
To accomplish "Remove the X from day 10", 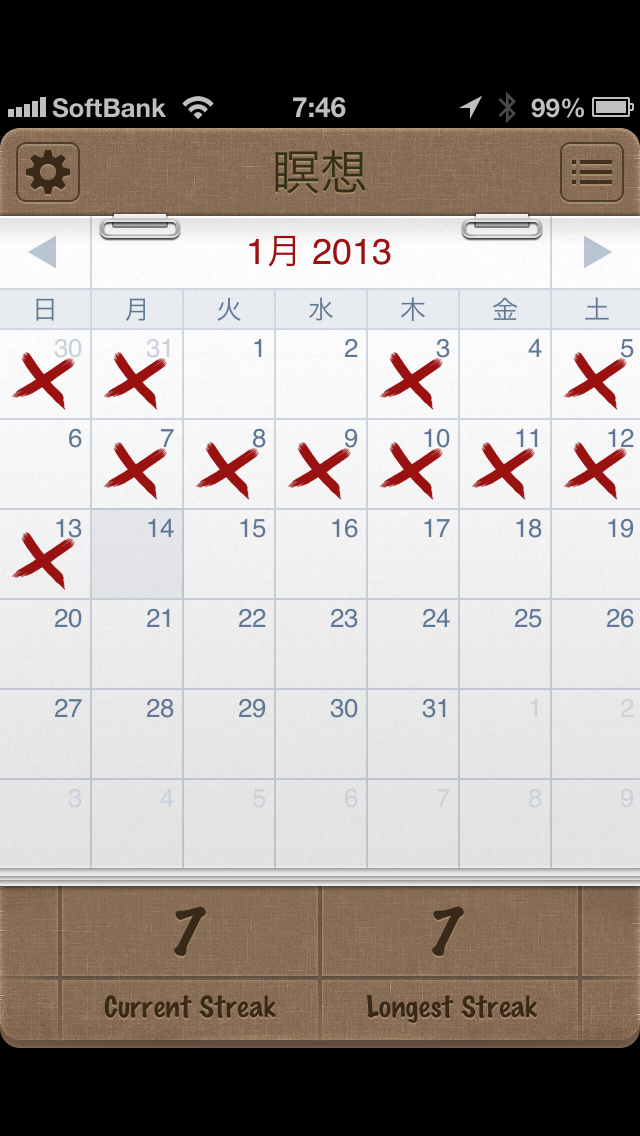I will click(x=413, y=464).
